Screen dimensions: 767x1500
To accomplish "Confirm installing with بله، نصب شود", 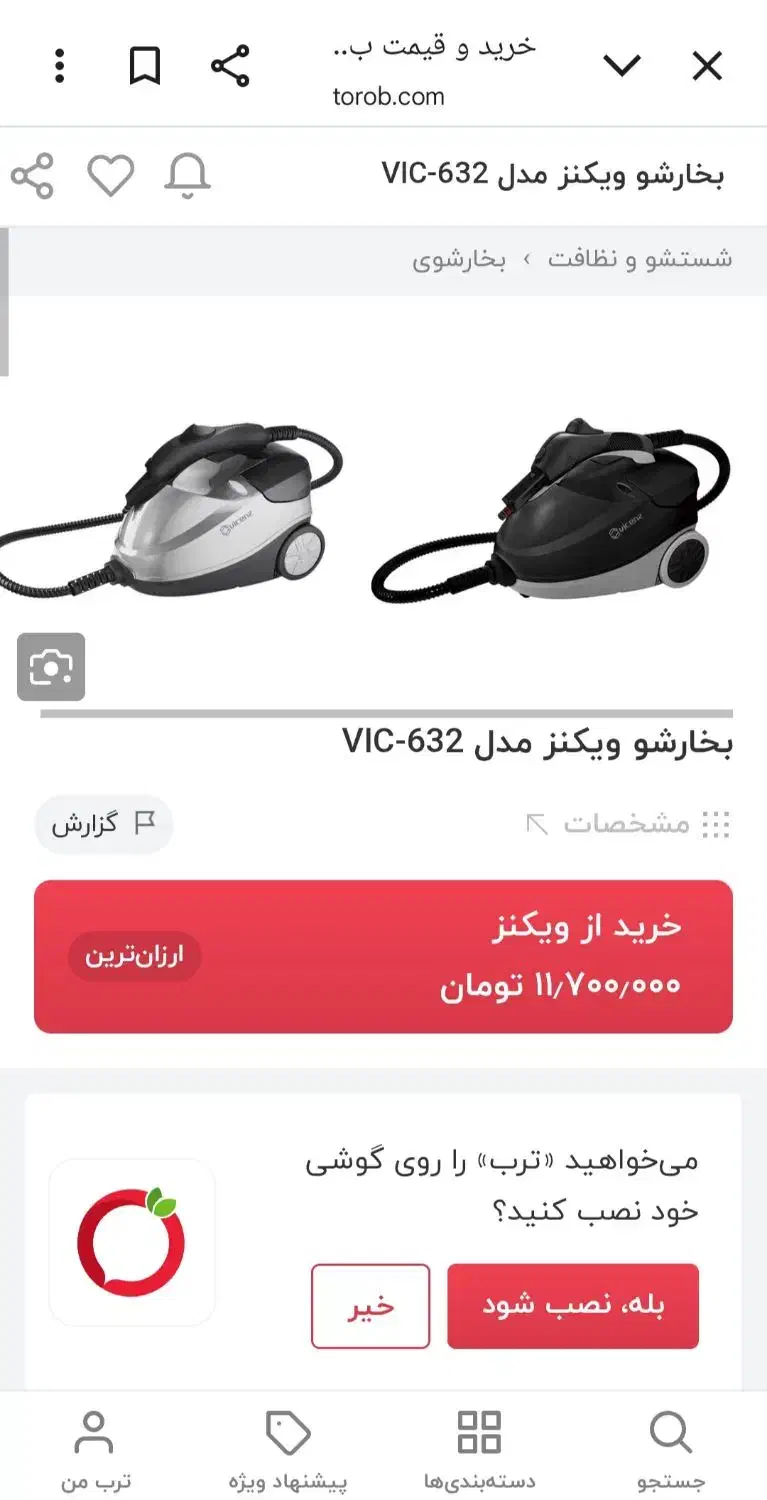I will pos(572,1306).
